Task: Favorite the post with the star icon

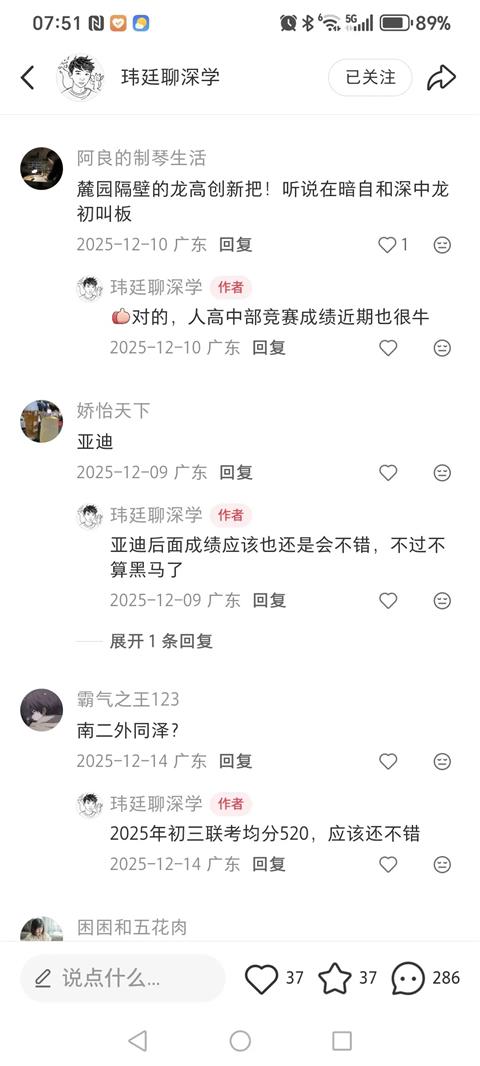Action: tap(335, 978)
